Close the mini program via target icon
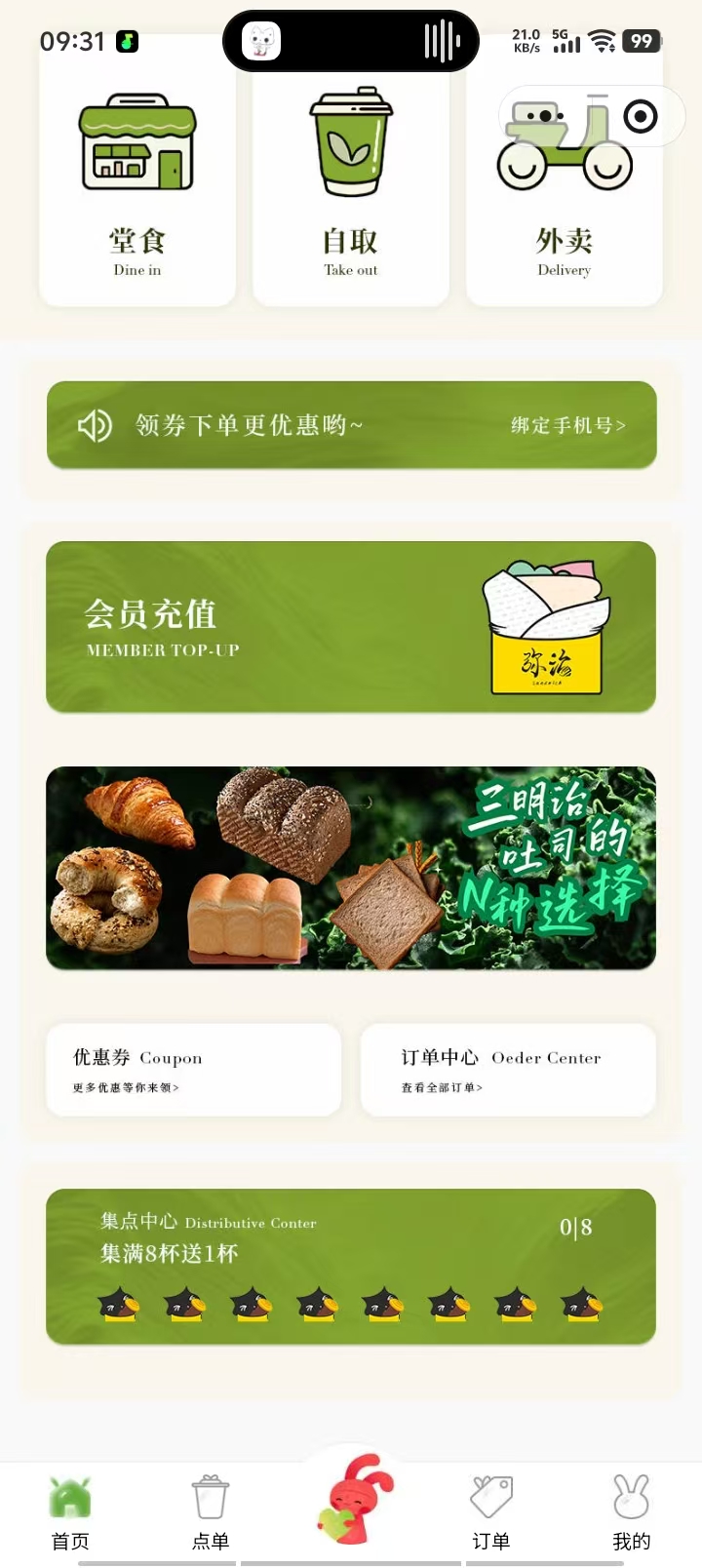The width and height of the screenshot is (702, 1568). tap(640, 116)
